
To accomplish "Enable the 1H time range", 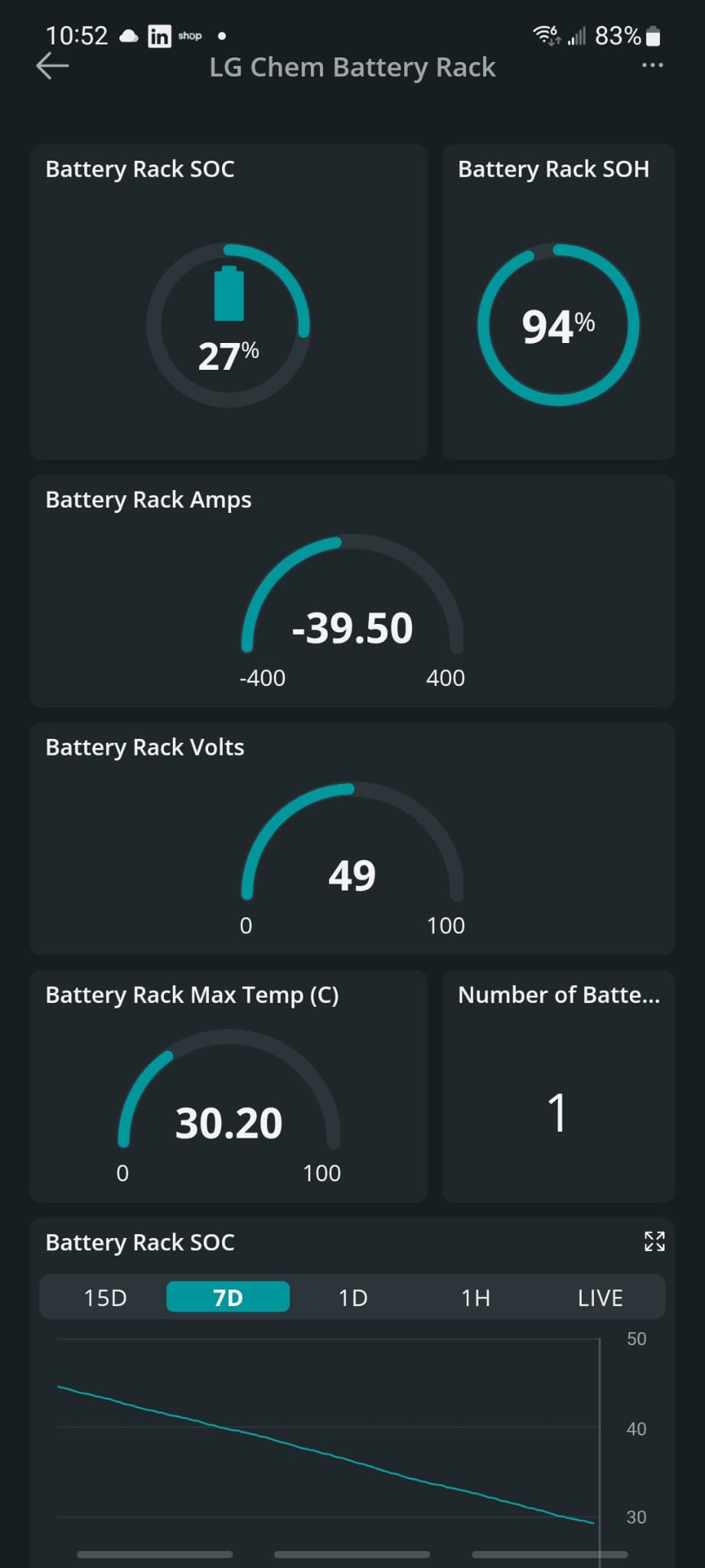I will [x=475, y=1298].
